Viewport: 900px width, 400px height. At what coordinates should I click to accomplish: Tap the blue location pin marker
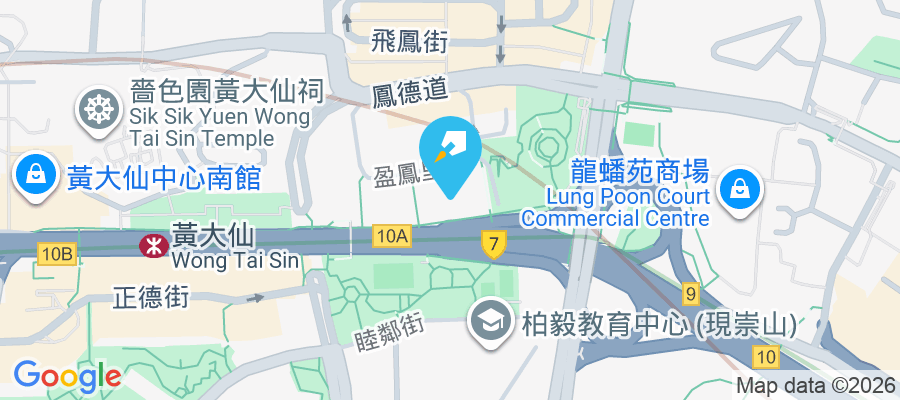pyautogui.click(x=453, y=151)
